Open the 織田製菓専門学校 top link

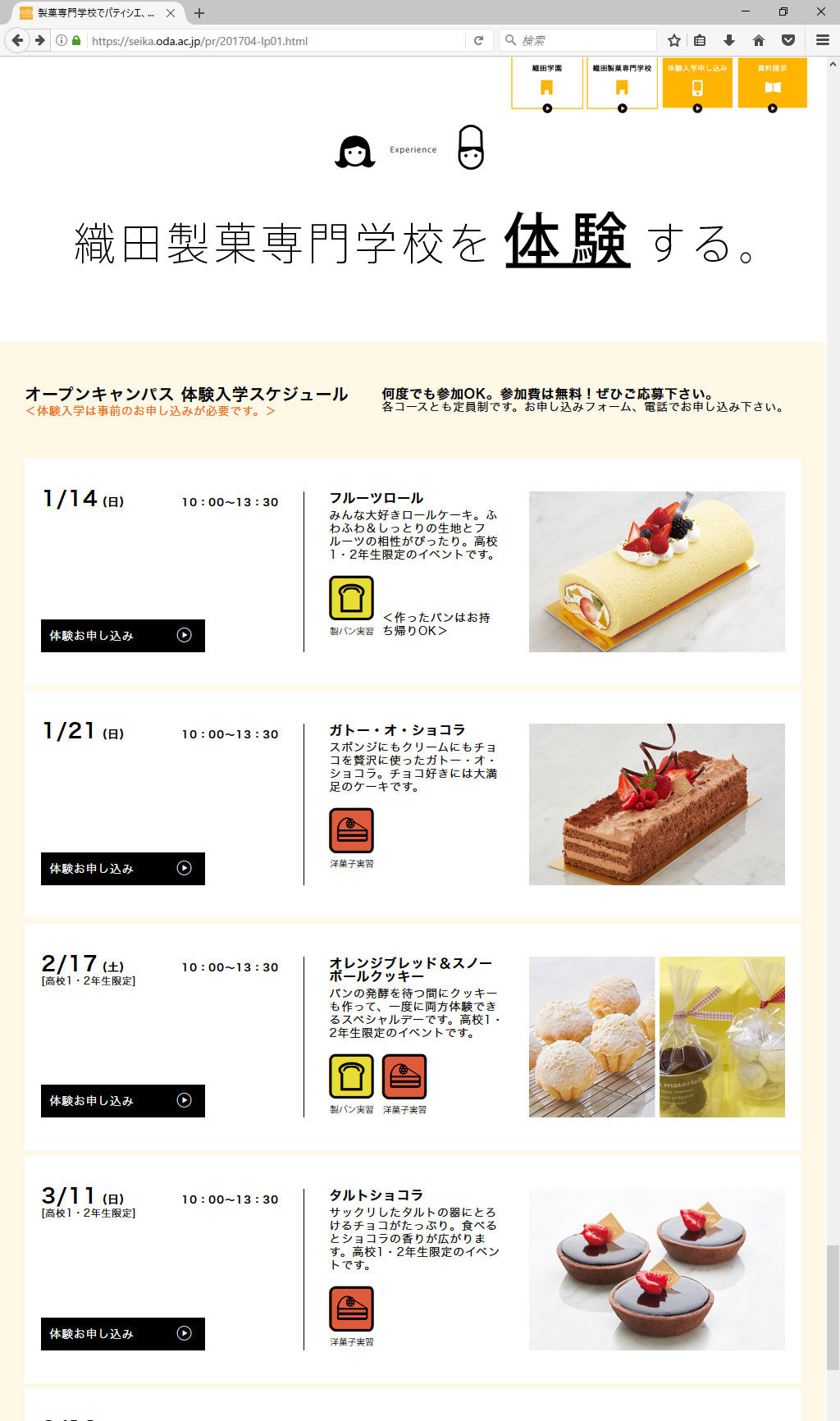[x=622, y=83]
